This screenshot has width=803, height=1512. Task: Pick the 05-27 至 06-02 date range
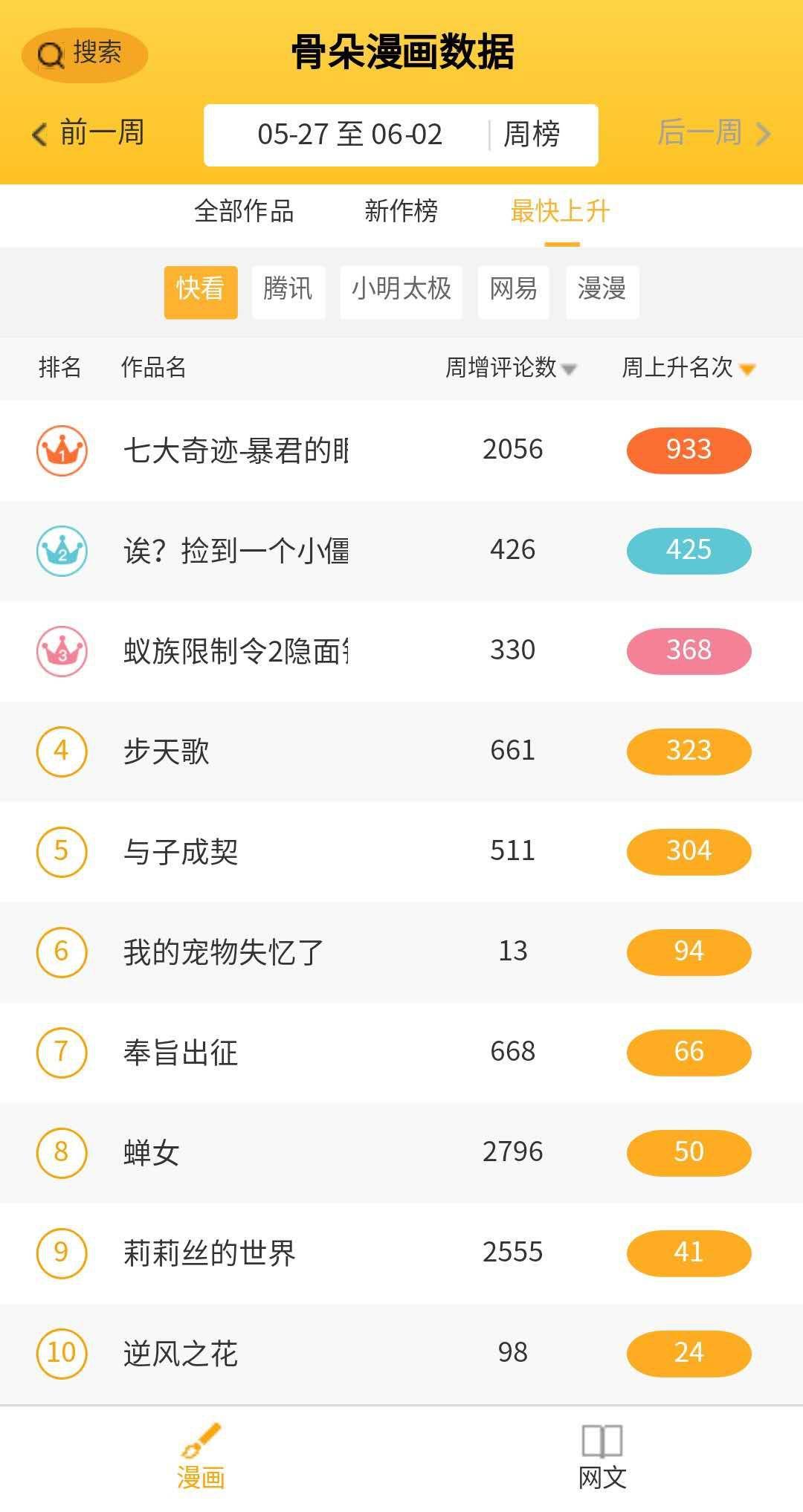[x=349, y=135]
